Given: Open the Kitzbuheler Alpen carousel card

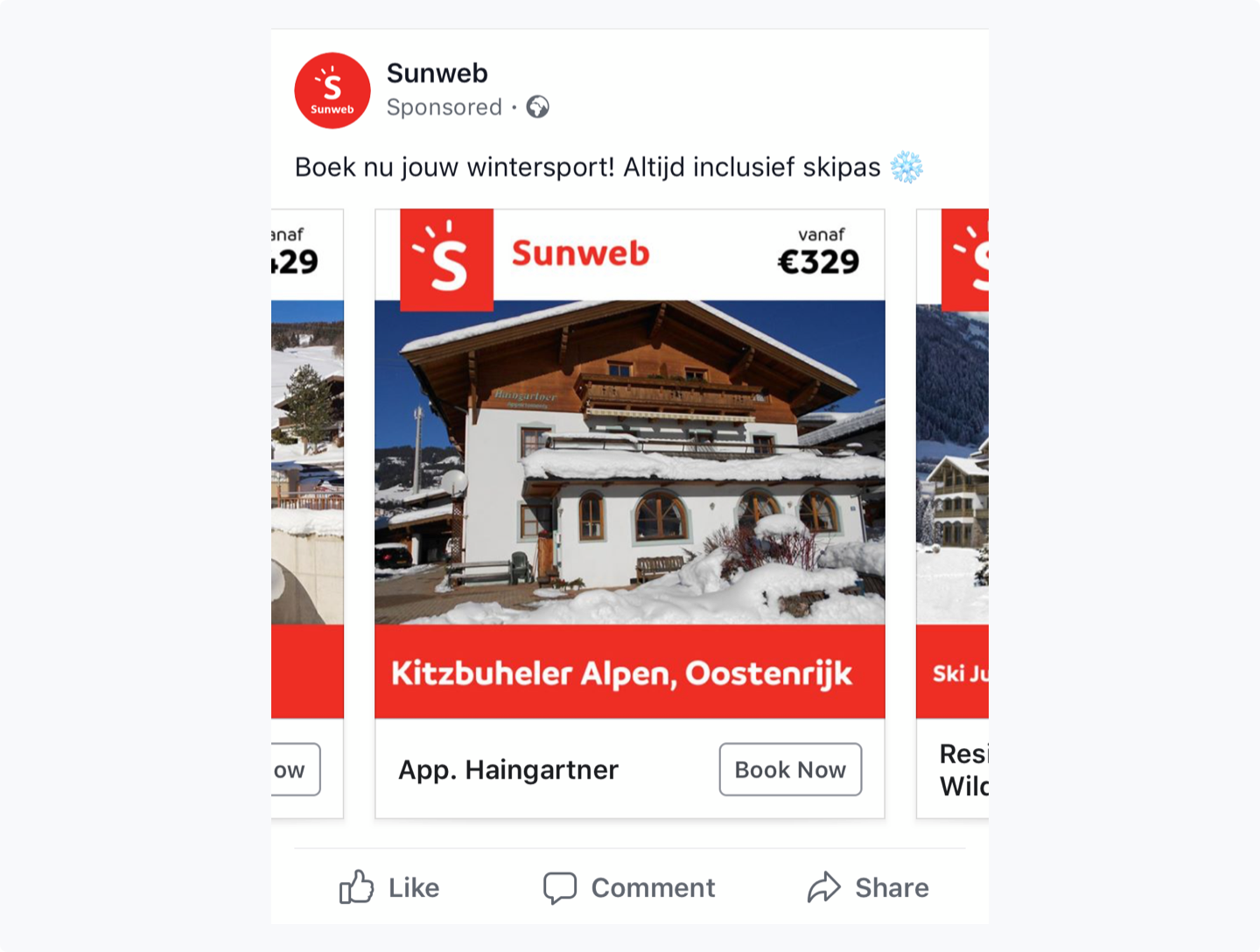Looking at the screenshot, I should (629, 463).
